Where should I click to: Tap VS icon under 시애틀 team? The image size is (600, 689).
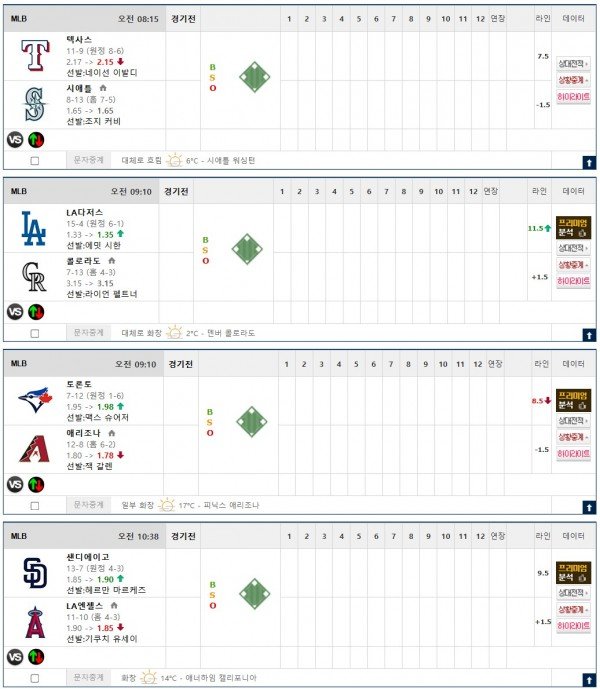coord(15,139)
